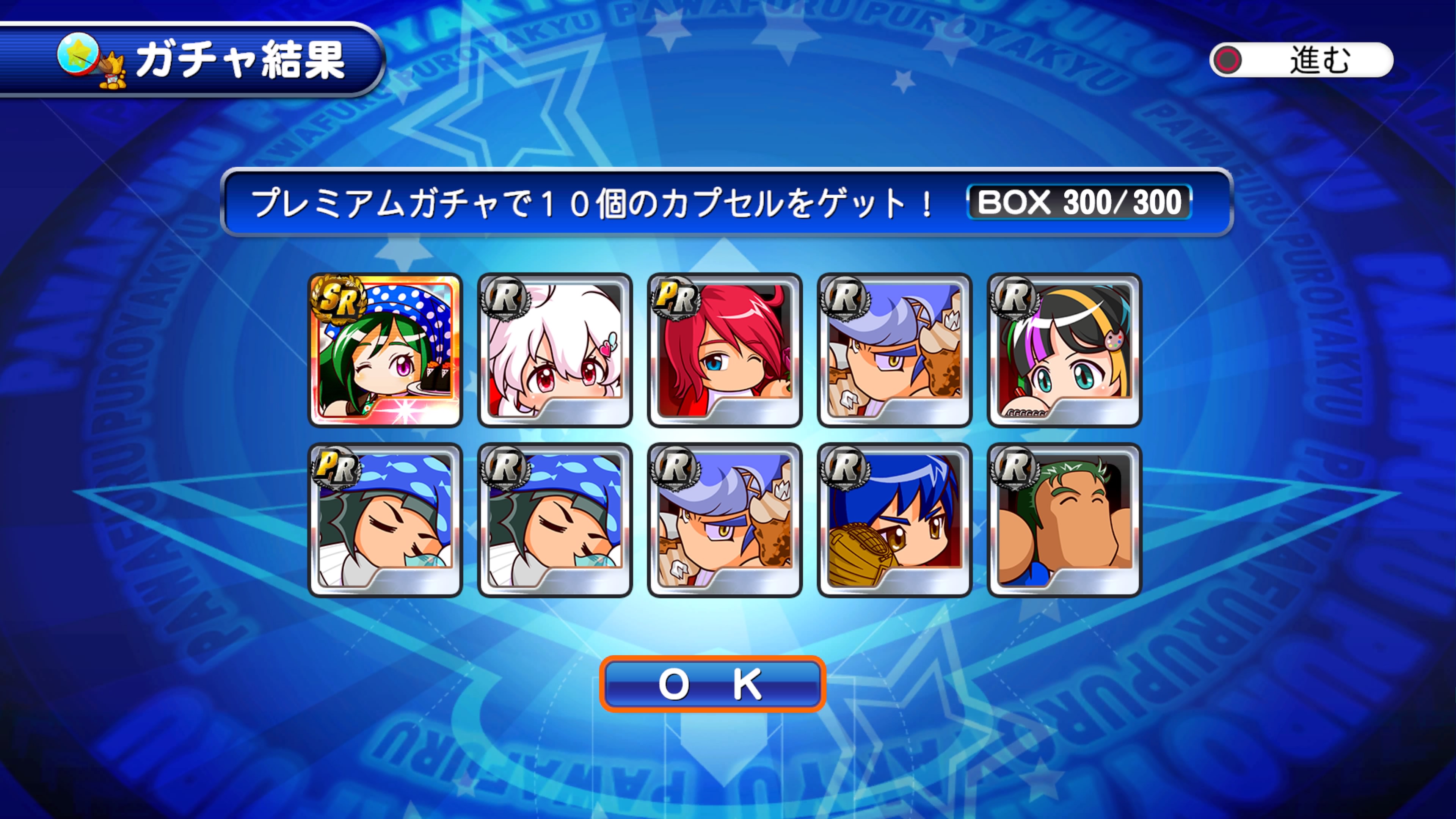
Task: Select the R girl with paint palette hairclip
Action: [x=1064, y=350]
